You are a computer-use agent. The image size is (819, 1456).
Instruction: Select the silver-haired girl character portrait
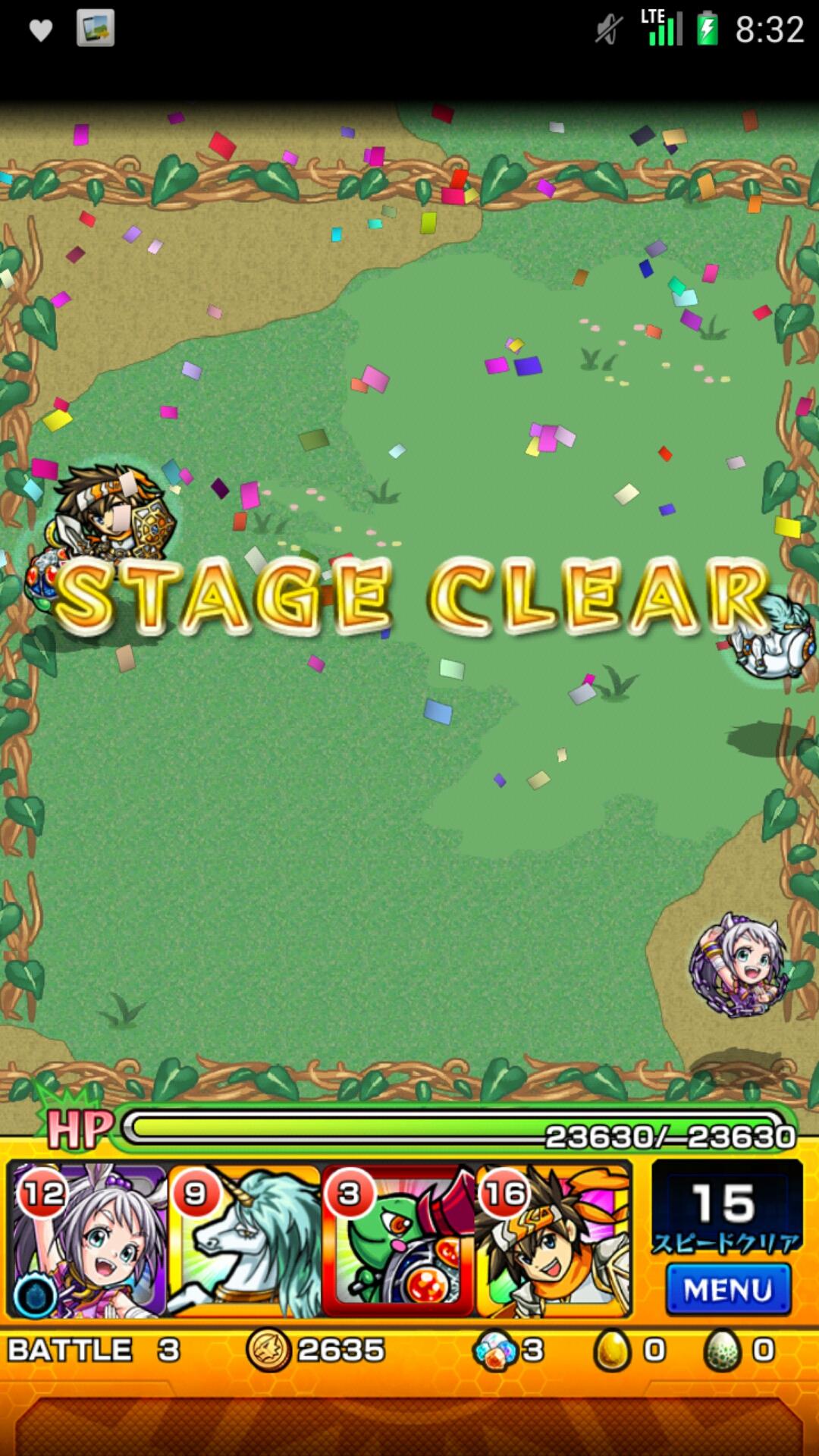[x=87, y=1241]
